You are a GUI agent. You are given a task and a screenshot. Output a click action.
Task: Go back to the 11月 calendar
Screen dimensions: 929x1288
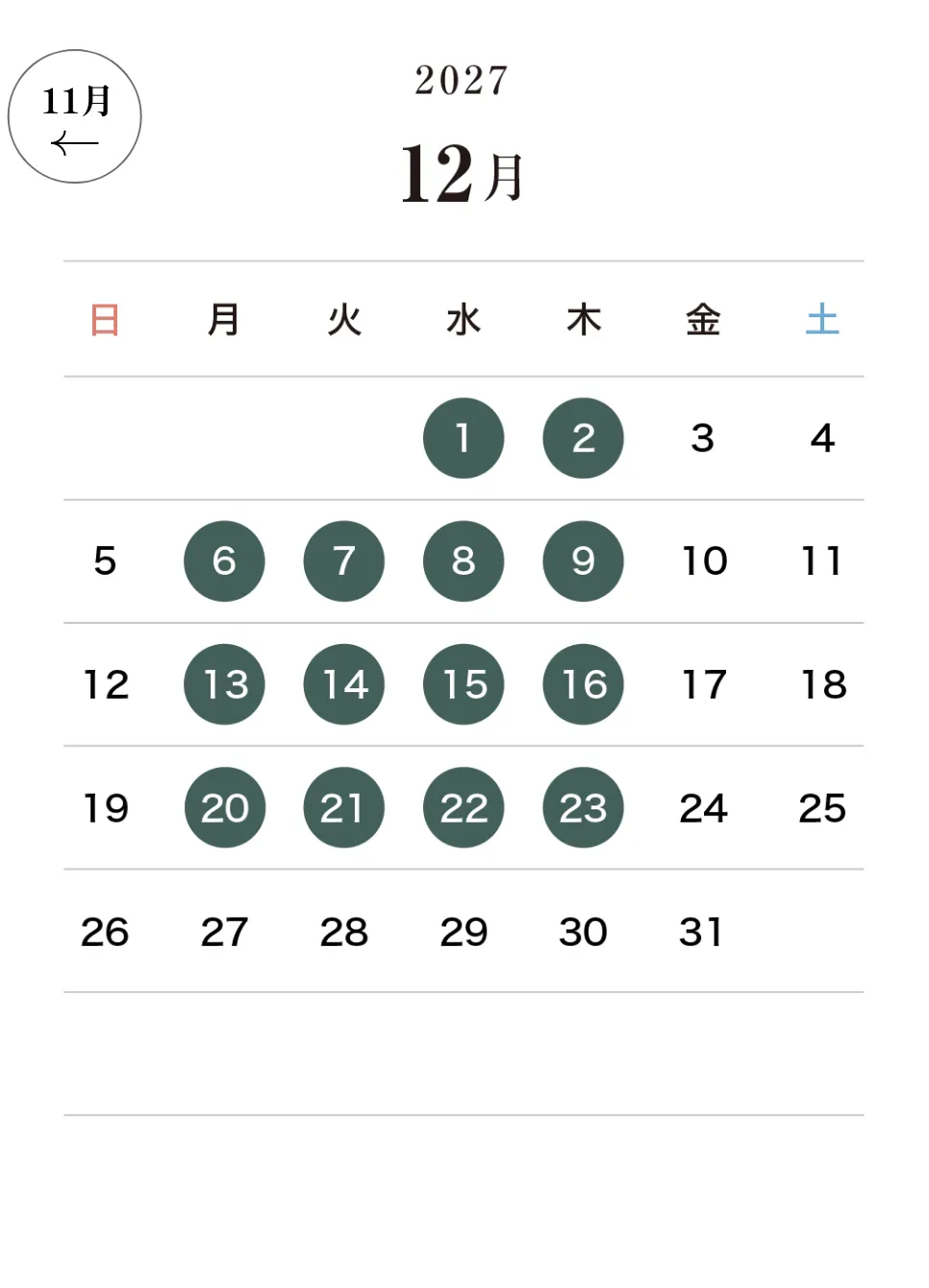(75, 116)
